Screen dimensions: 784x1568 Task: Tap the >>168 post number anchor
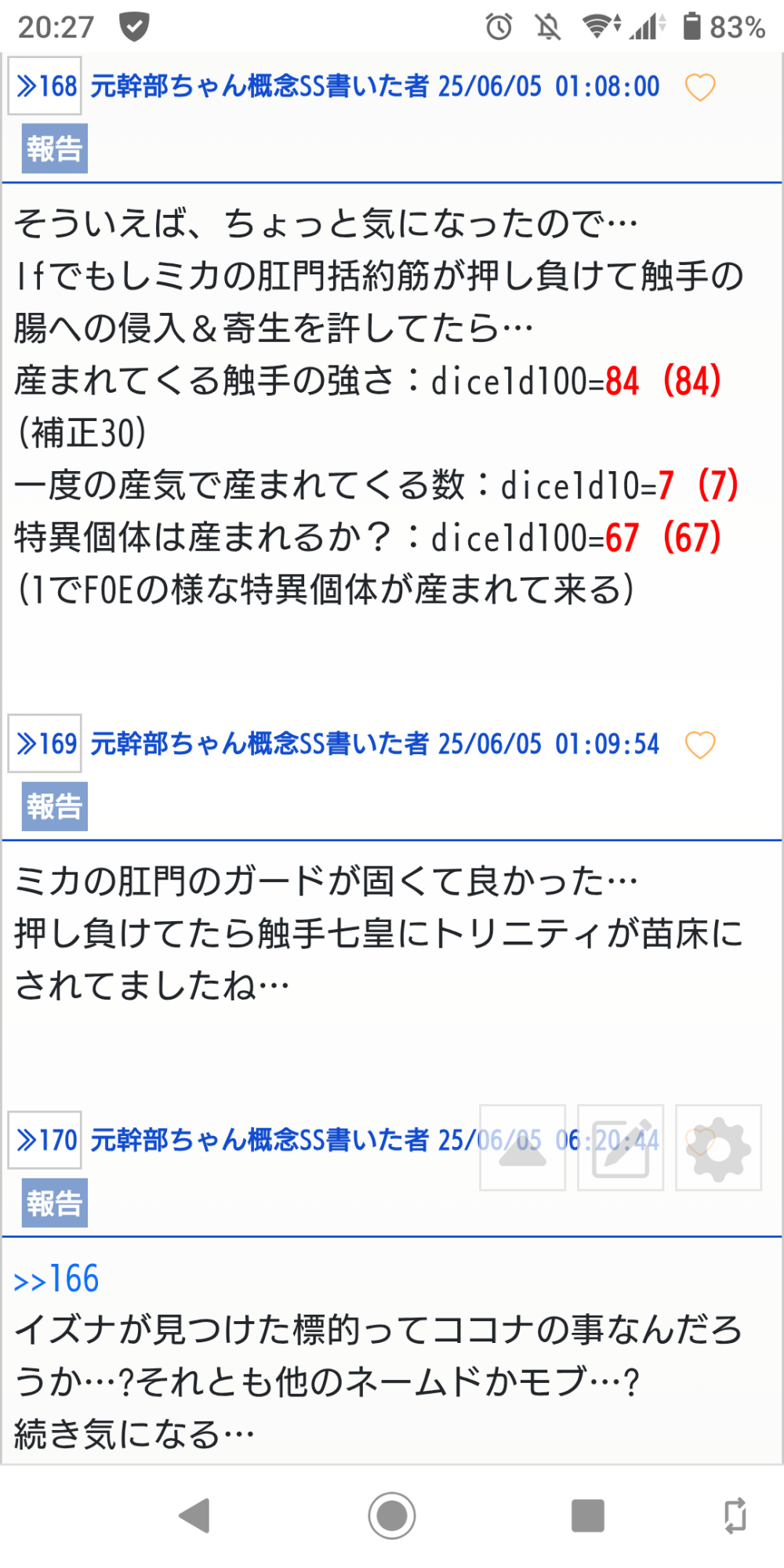[45, 86]
